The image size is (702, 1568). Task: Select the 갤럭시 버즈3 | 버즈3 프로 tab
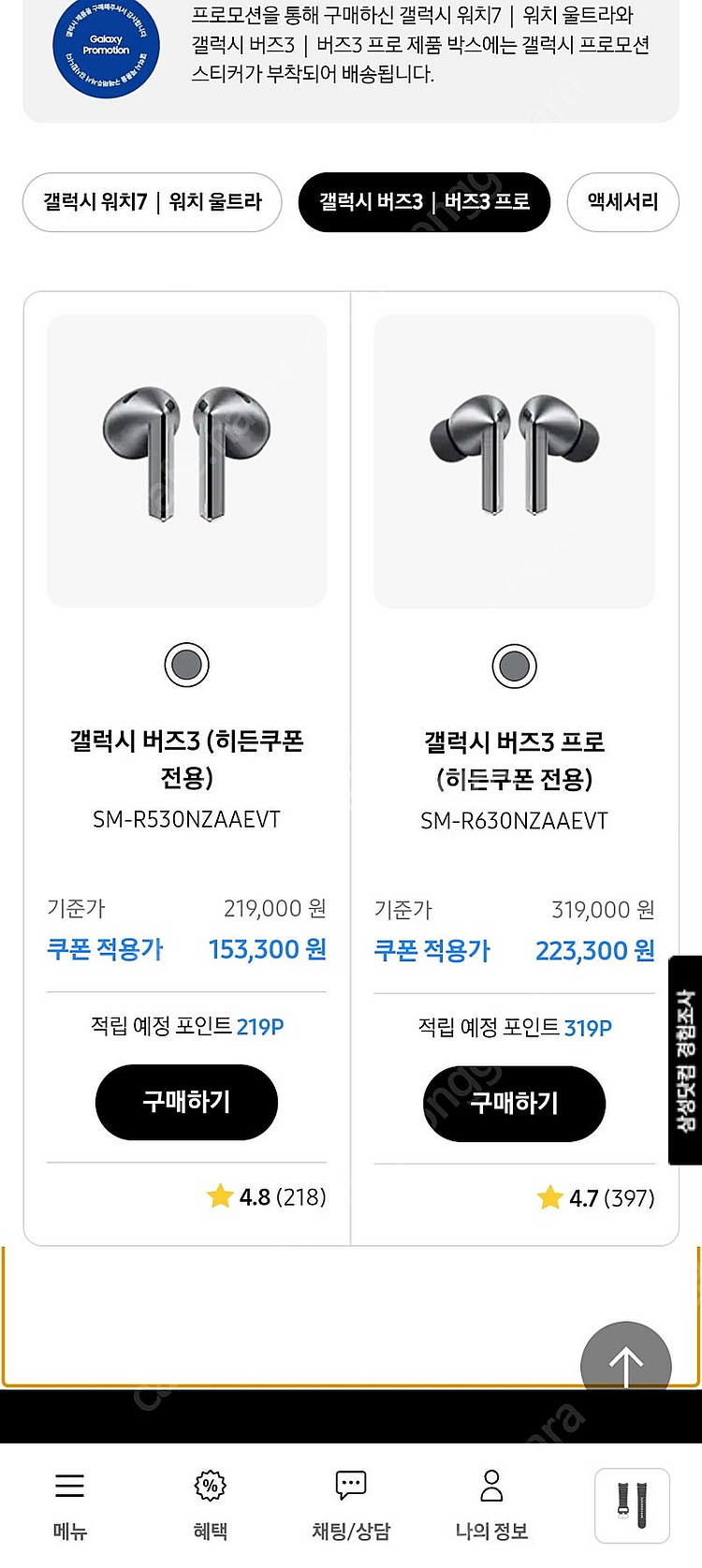tap(424, 202)
